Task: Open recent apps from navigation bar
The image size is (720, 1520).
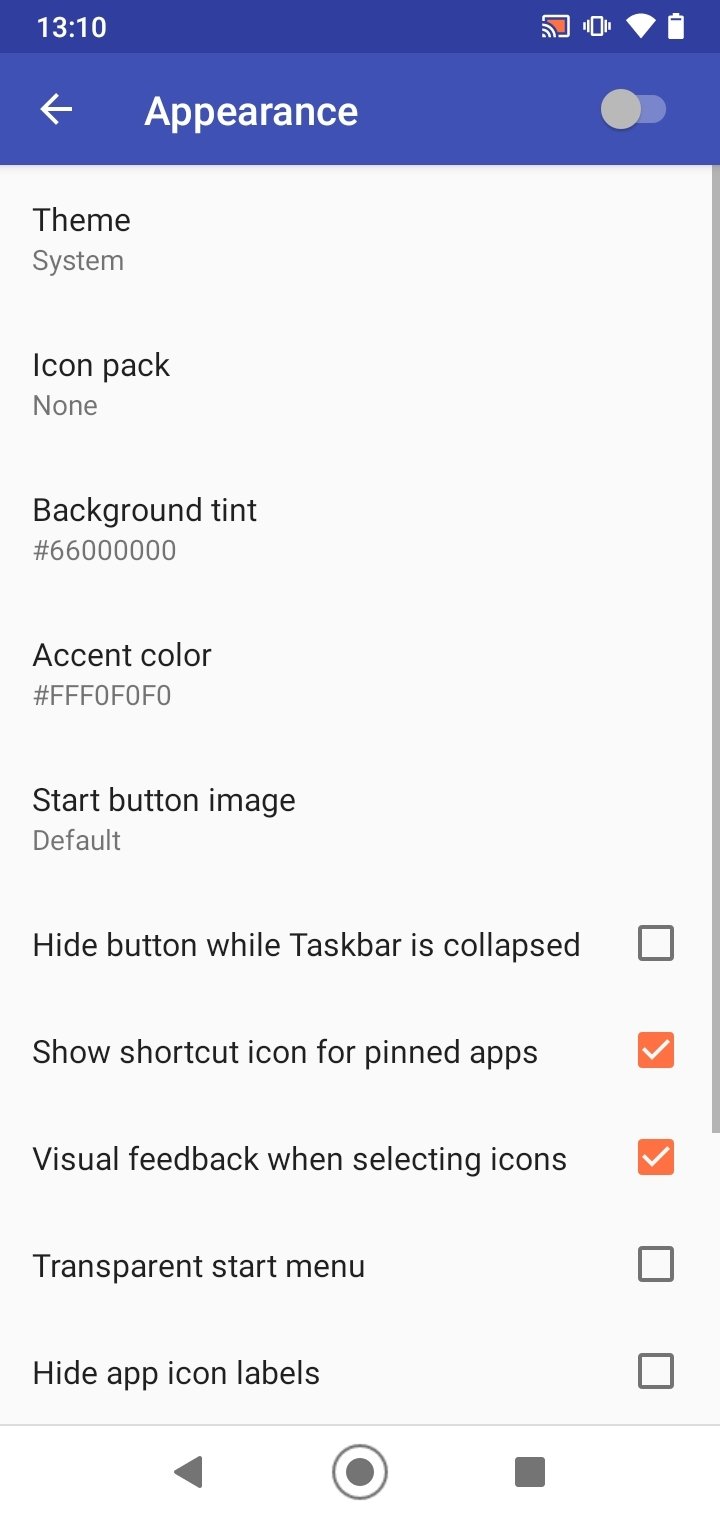Action: click(x=530, y=1472)
